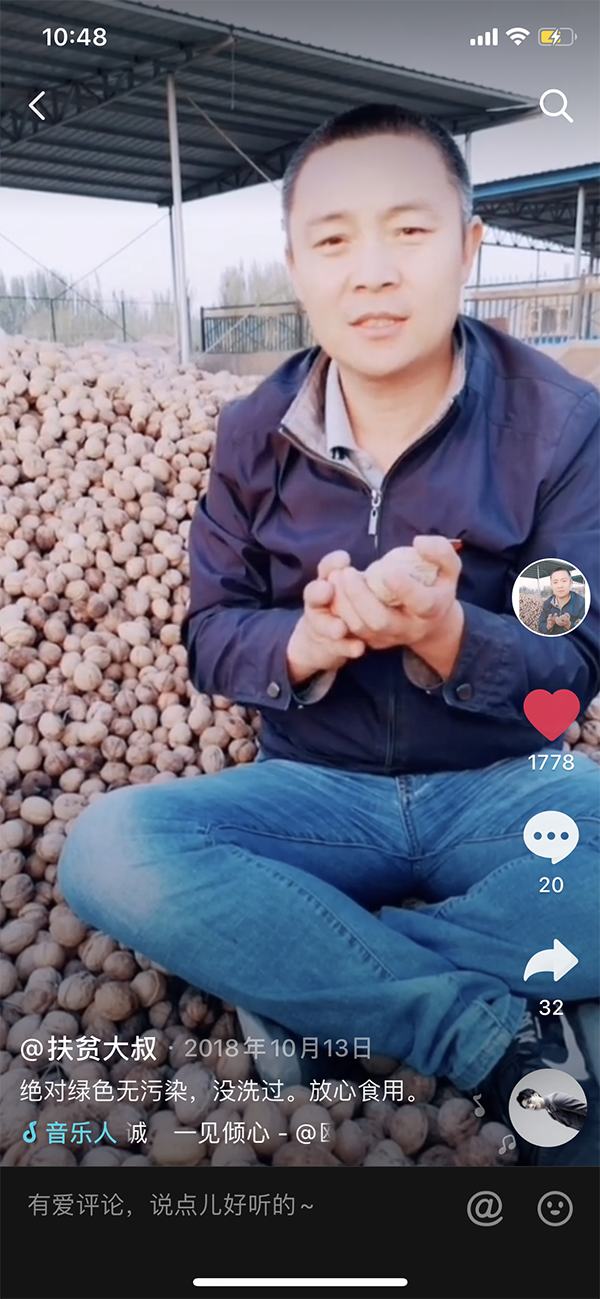This screenshot has width=600, height=1299.
Task: Open the spinning music disc
Action: click(547, 1108)
